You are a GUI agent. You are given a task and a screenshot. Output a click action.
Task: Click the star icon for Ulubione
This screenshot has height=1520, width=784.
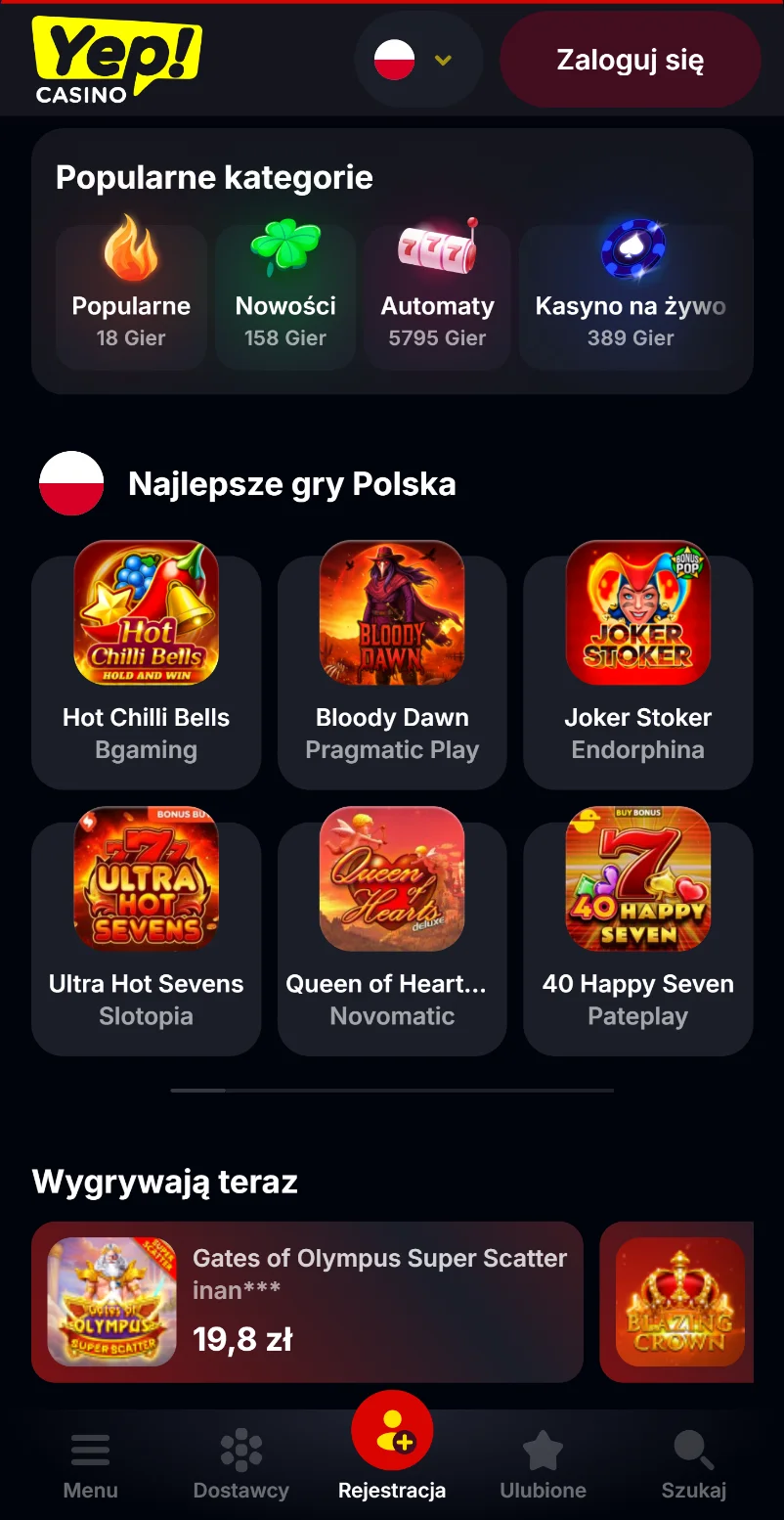tap(543, 1449)
